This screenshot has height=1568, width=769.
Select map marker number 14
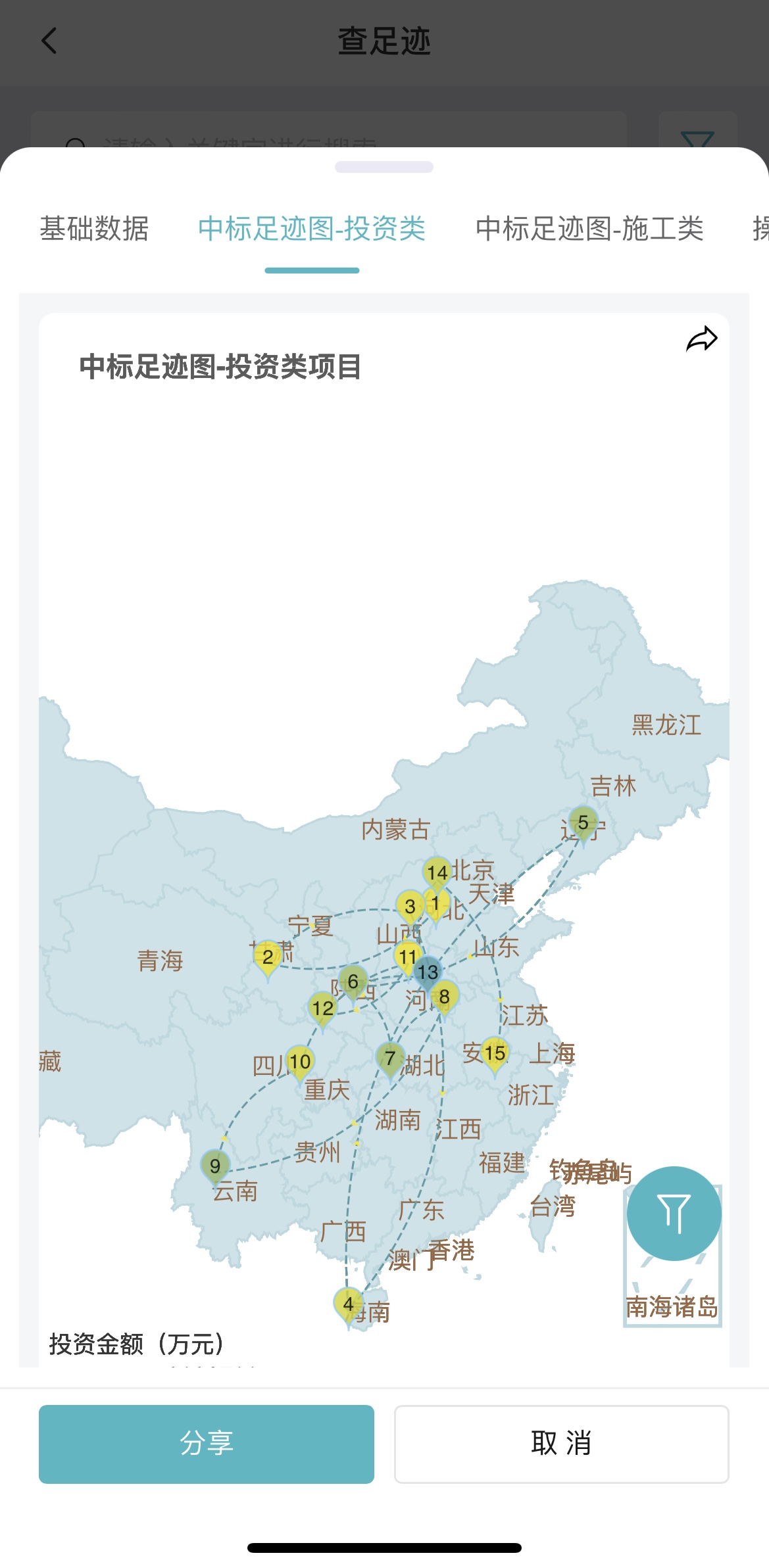(437, 873)
